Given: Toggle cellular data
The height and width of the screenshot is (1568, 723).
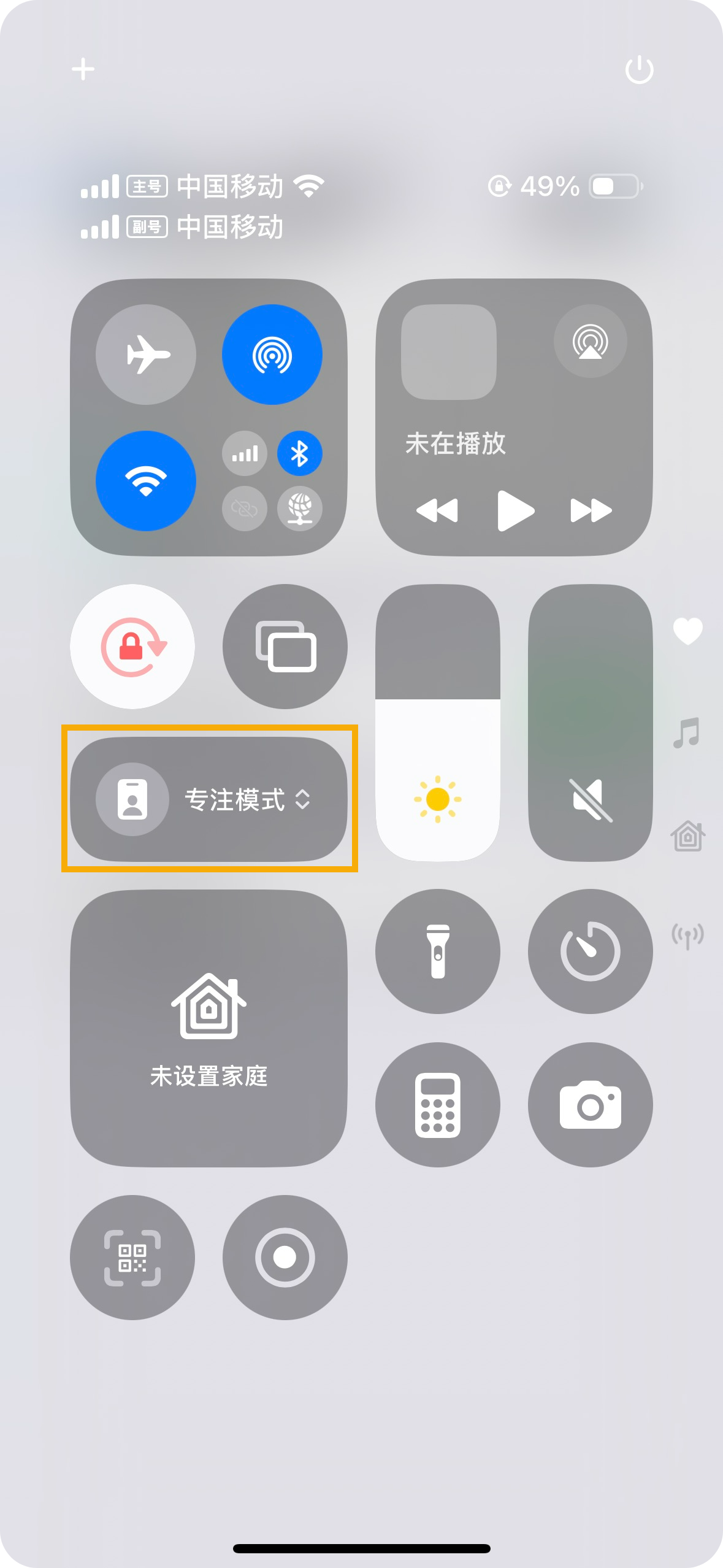Looking at the screenshot, I should (245, 454).
